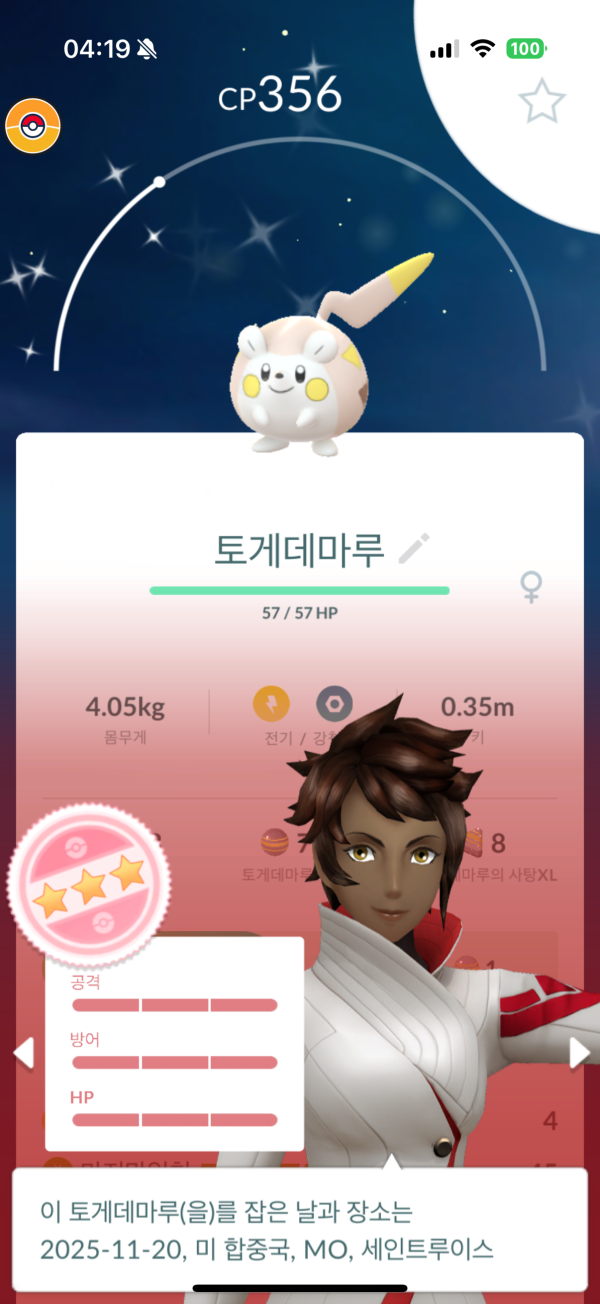Dismiss the appraisal catch date speech bubble
This screenshot has width=600, height=1304.
point(299,1229)
